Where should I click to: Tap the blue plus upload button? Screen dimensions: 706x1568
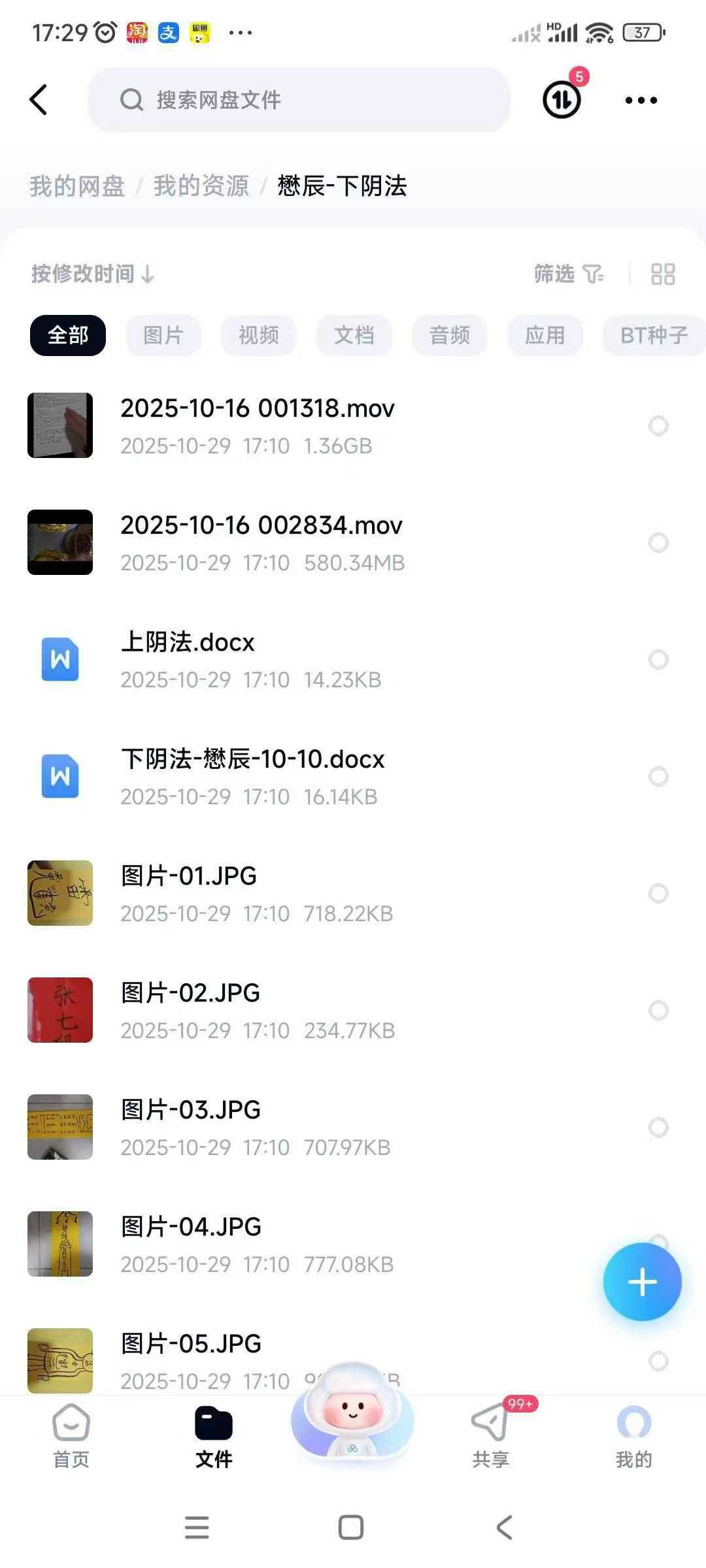tap(642, 1282)
